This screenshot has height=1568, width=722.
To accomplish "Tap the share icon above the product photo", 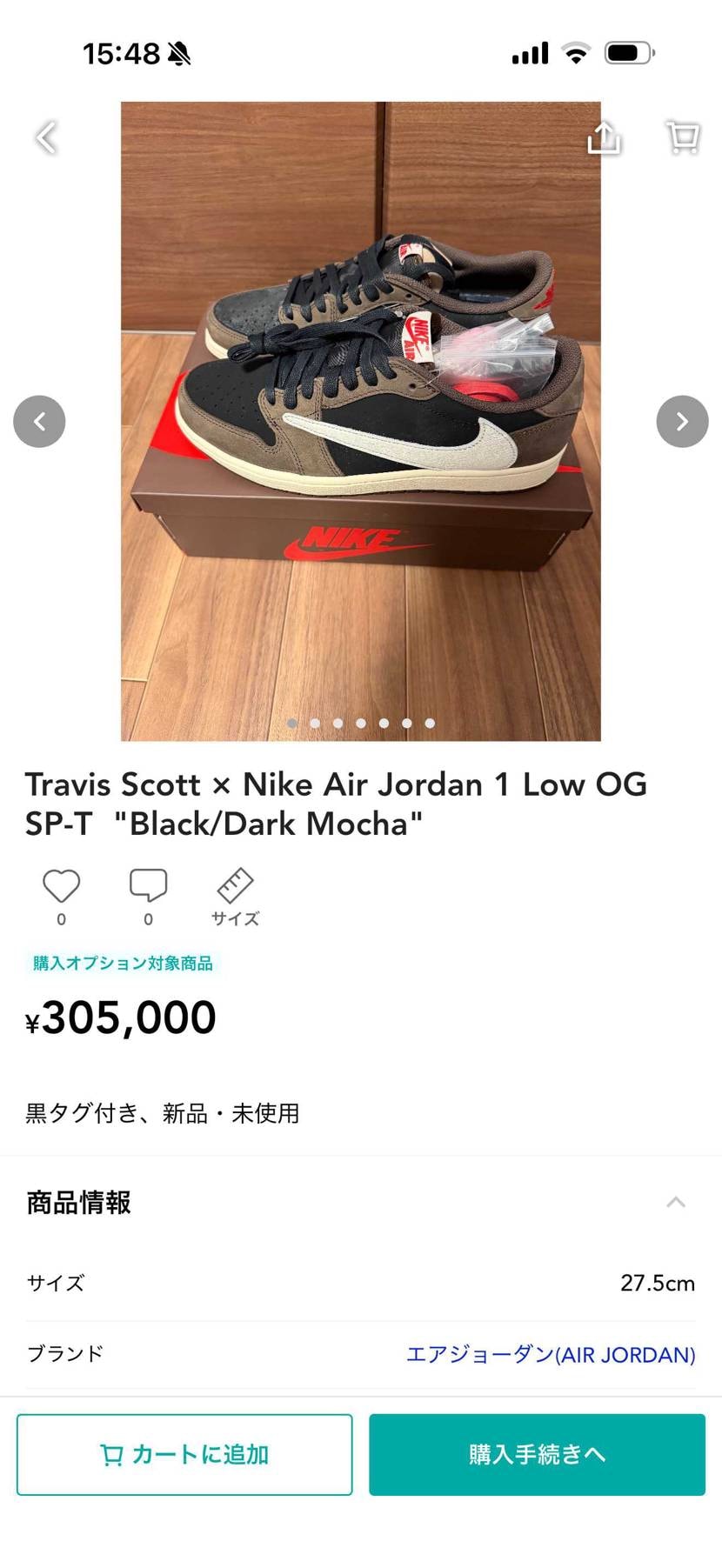I will [604, 137].
